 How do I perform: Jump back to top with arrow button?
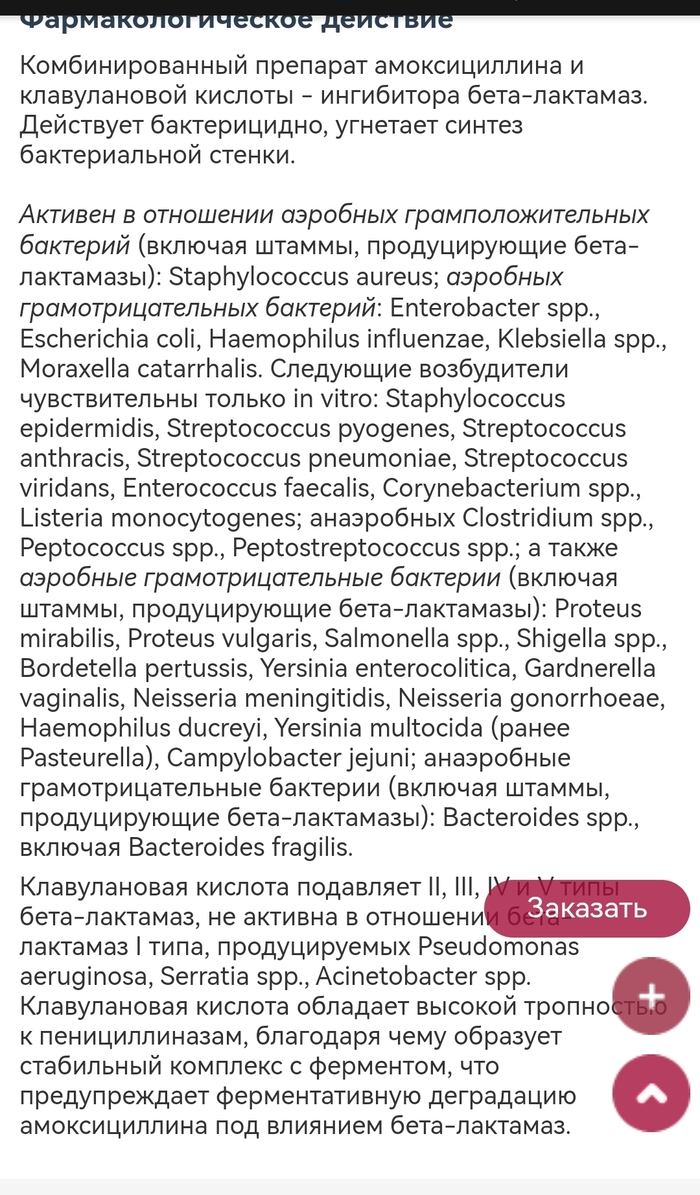pyautogui.click(x=651, y=1093)
